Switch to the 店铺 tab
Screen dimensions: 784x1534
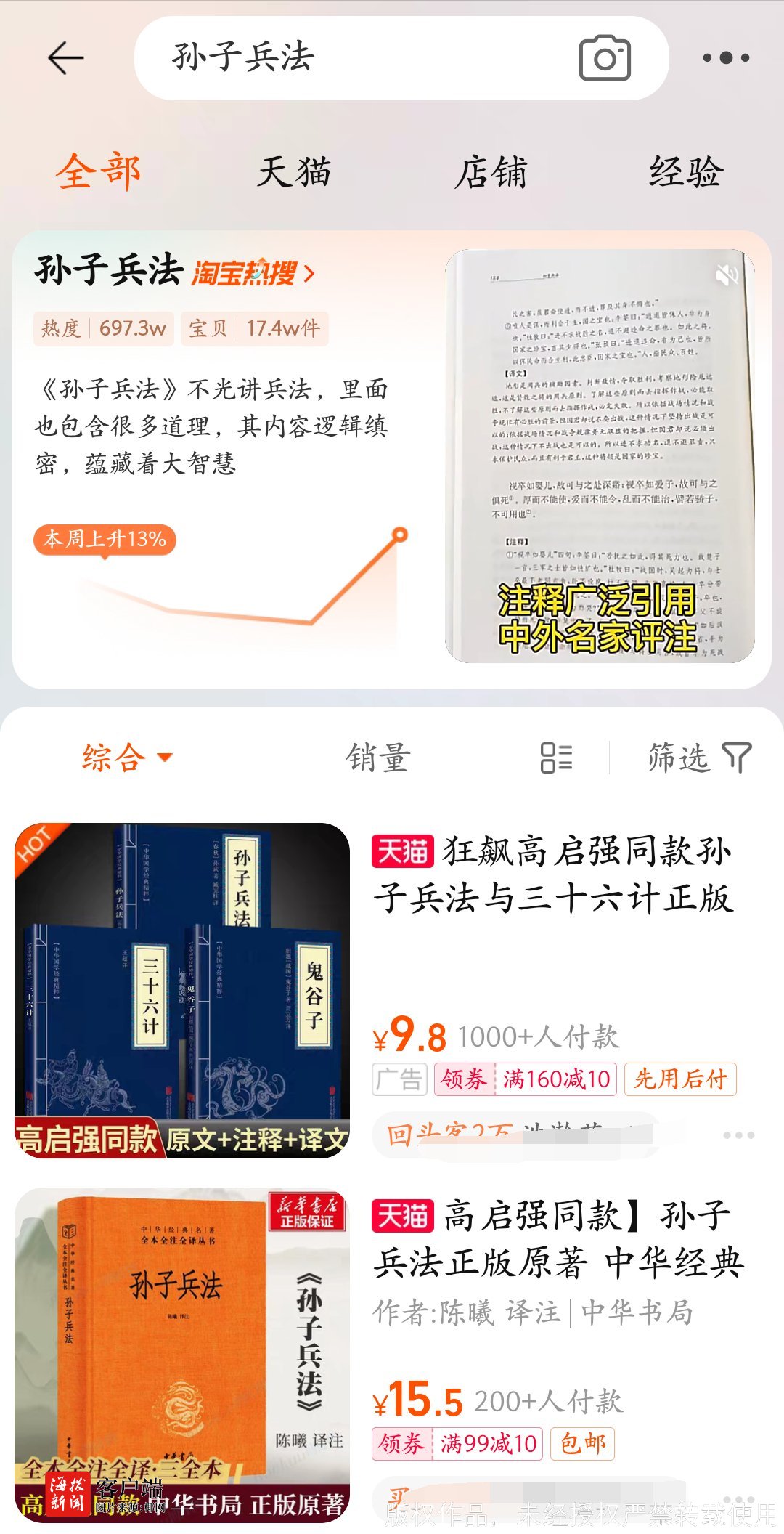[x=491, y=173]
